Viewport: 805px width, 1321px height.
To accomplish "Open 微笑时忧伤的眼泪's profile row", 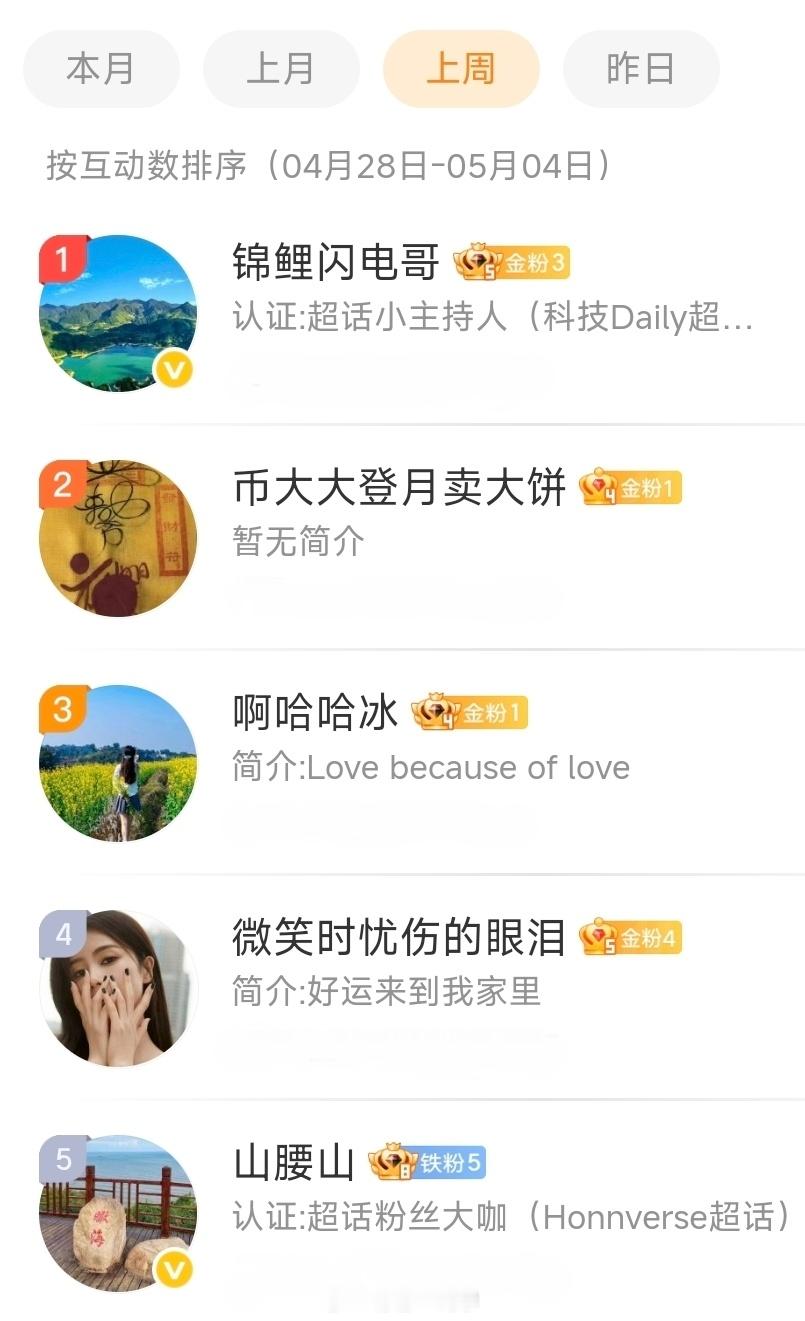I will click(402, 988).
